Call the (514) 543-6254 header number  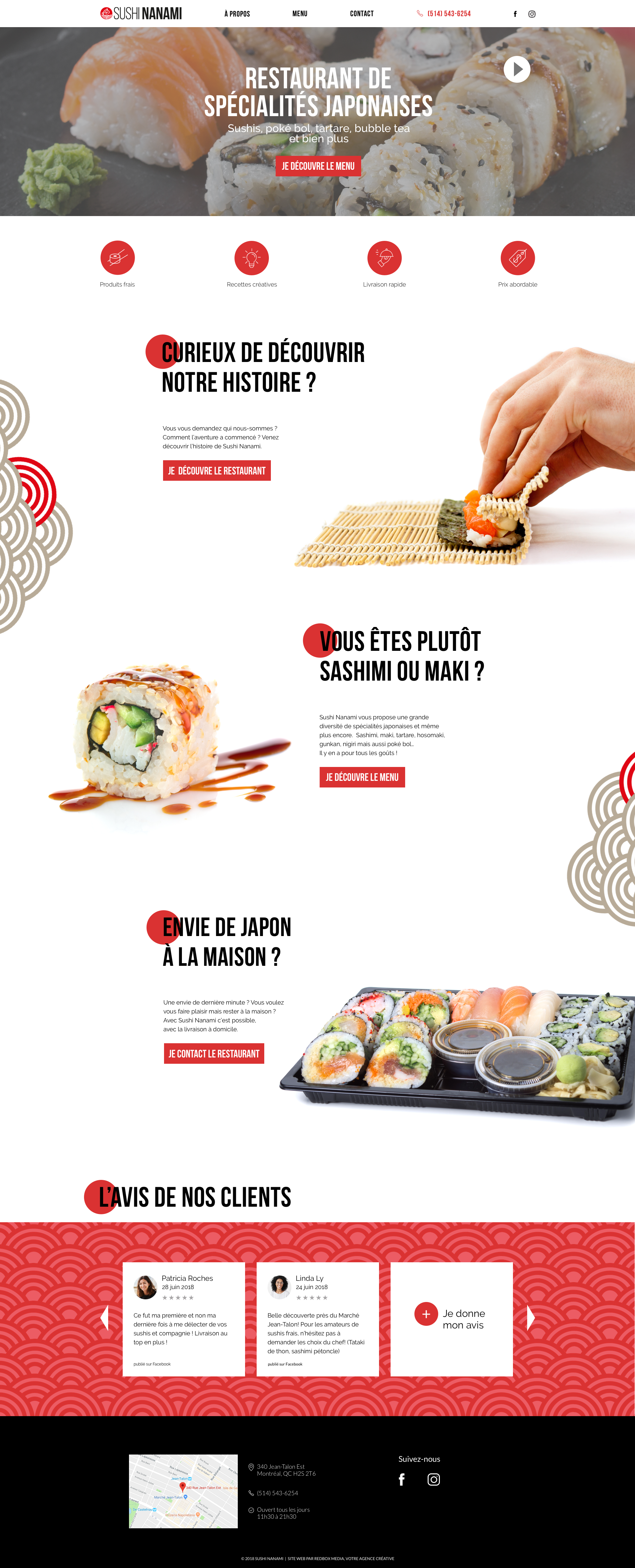[448, 13]
